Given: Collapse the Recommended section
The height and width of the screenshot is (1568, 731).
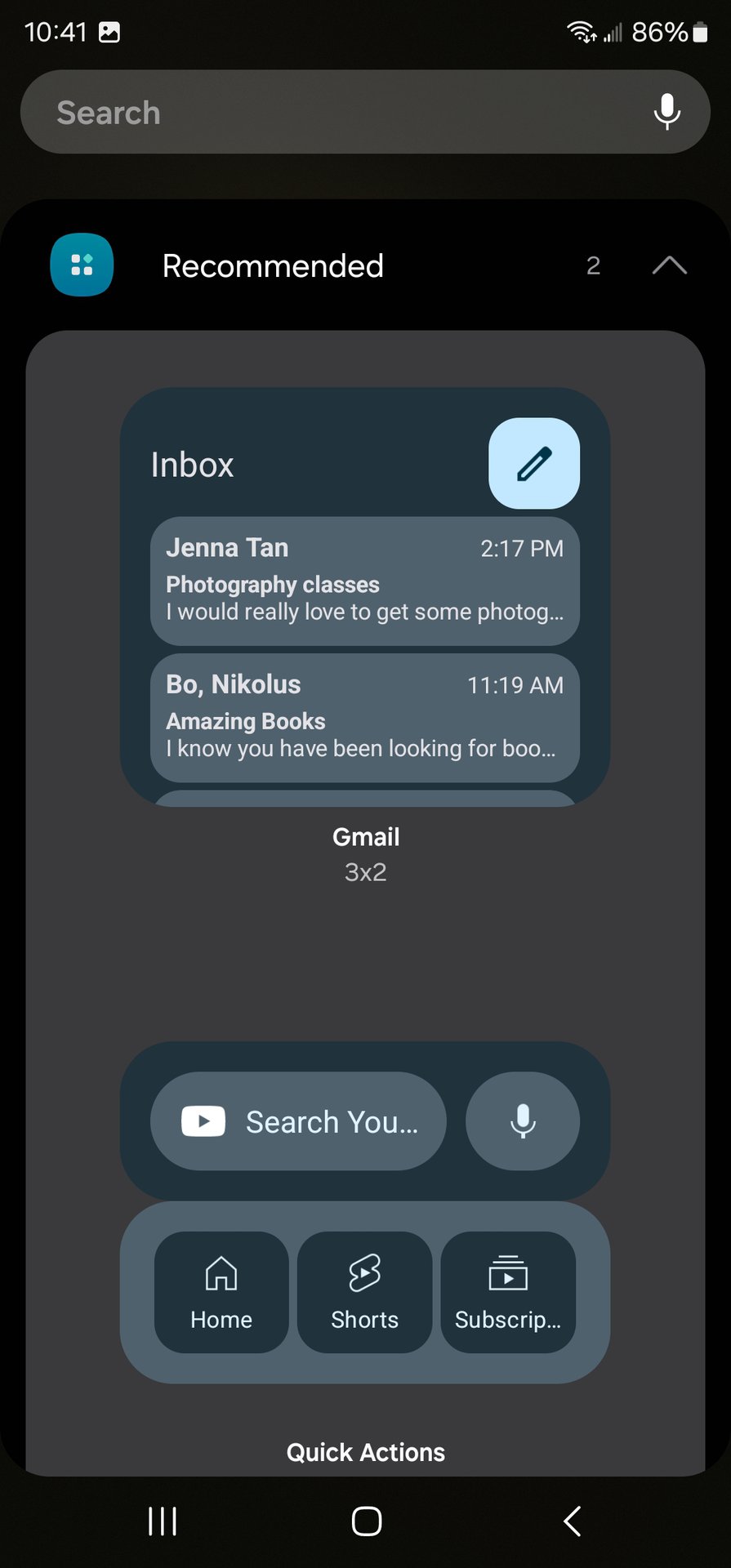Looking at the screenshot, I should 670,265.
